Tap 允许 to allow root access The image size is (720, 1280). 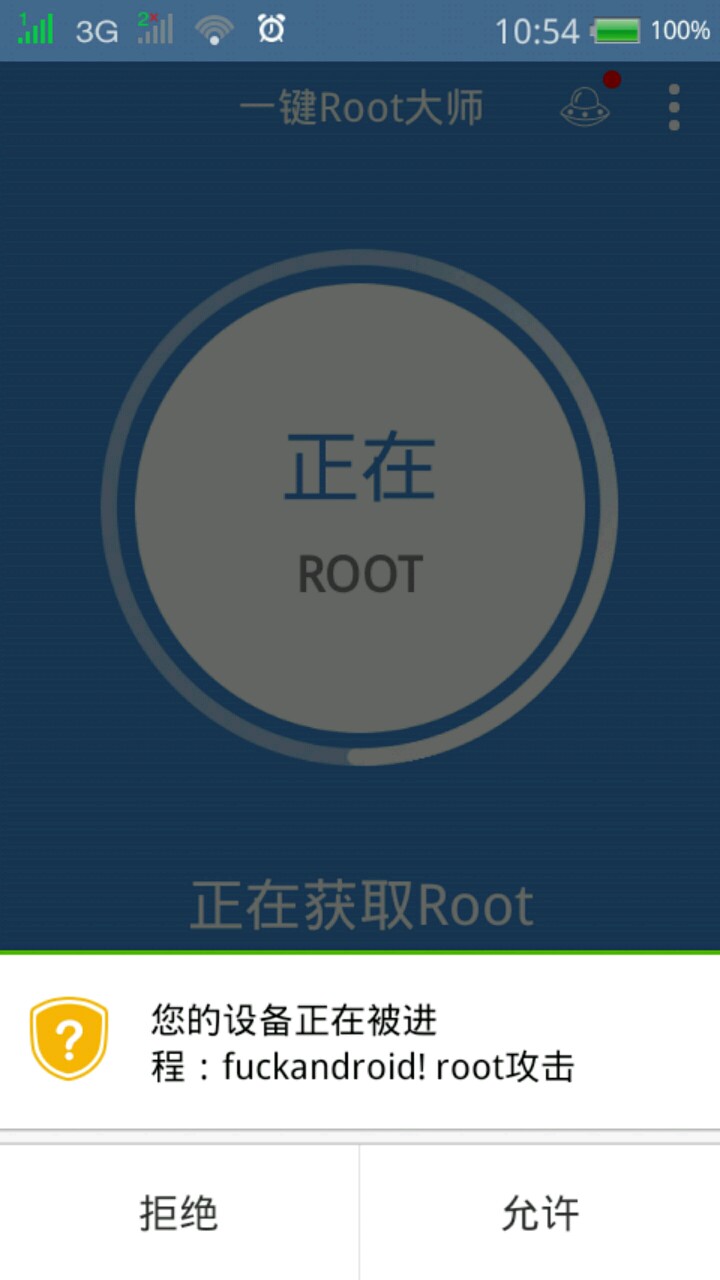pyautogui.click(x=540, y=1213)
